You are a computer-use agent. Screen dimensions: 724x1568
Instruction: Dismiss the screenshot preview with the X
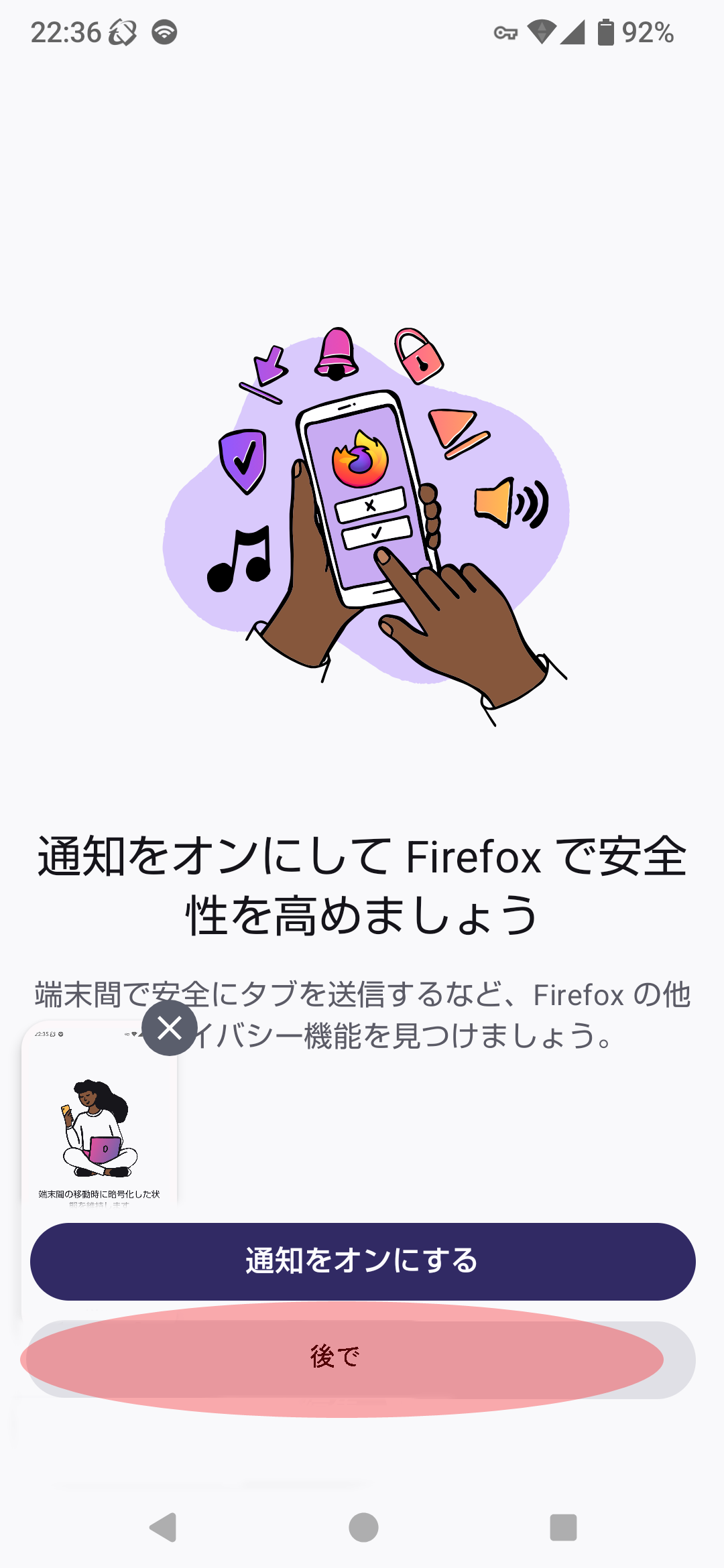tap(170, 1028)
